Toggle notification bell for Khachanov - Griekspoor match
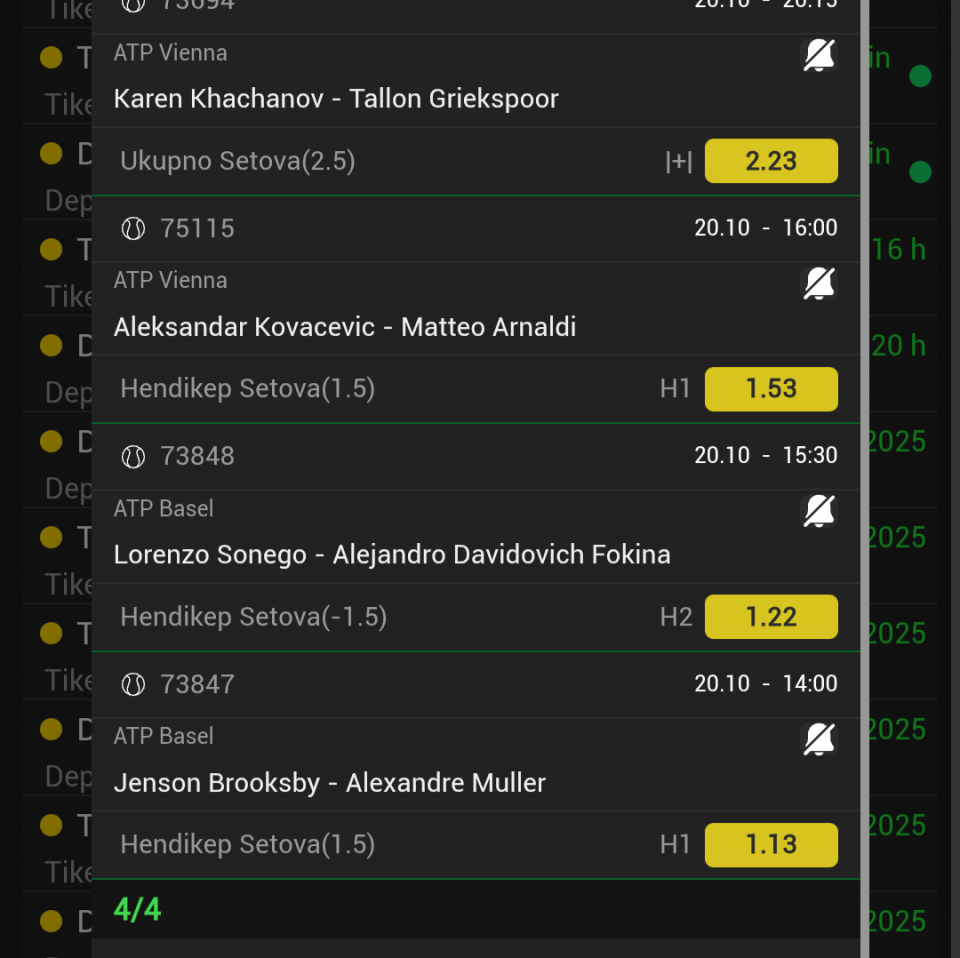 coord(819,55)
